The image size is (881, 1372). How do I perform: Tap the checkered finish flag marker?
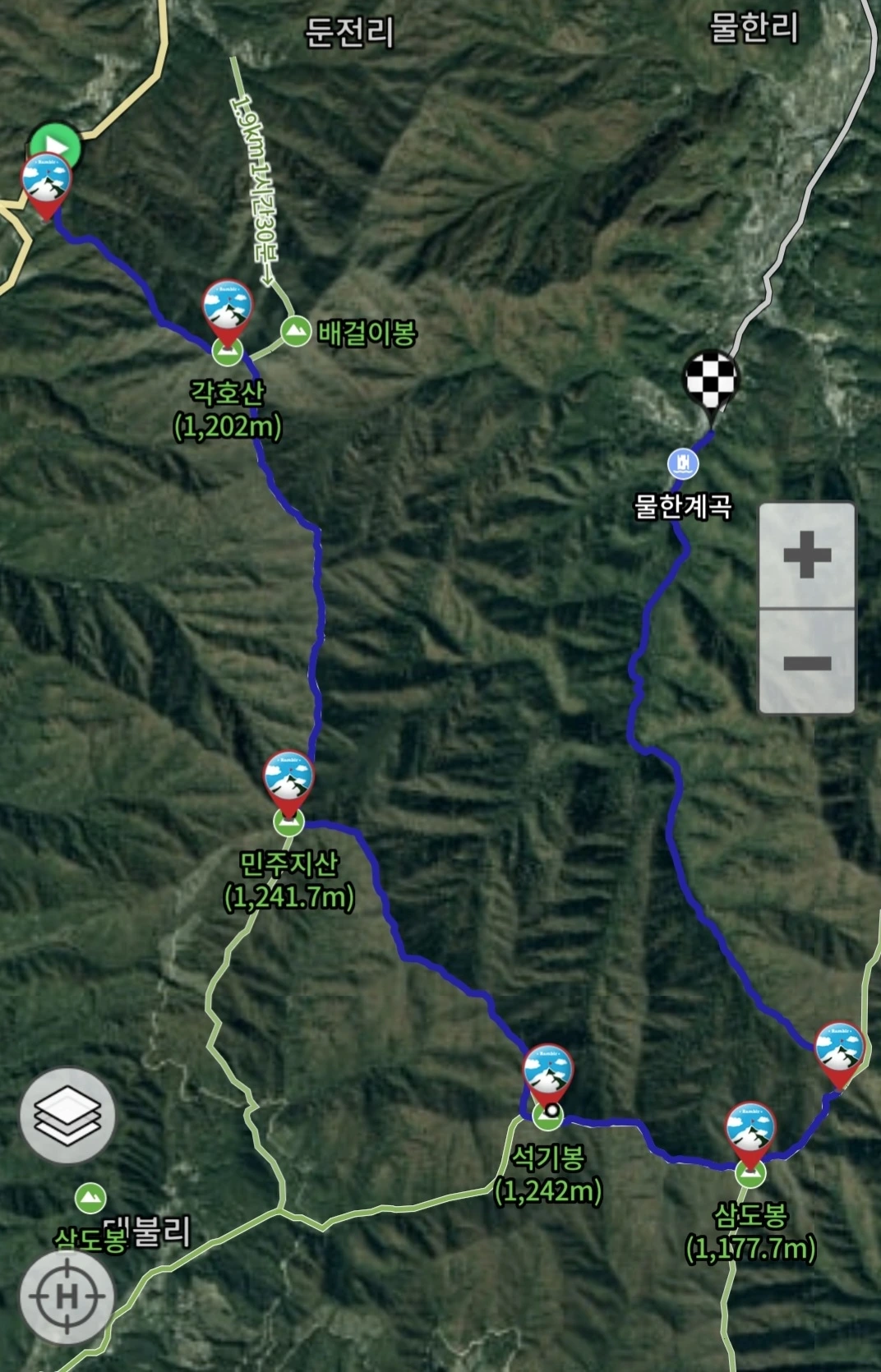pyautogui.click(x=712, y=382)
